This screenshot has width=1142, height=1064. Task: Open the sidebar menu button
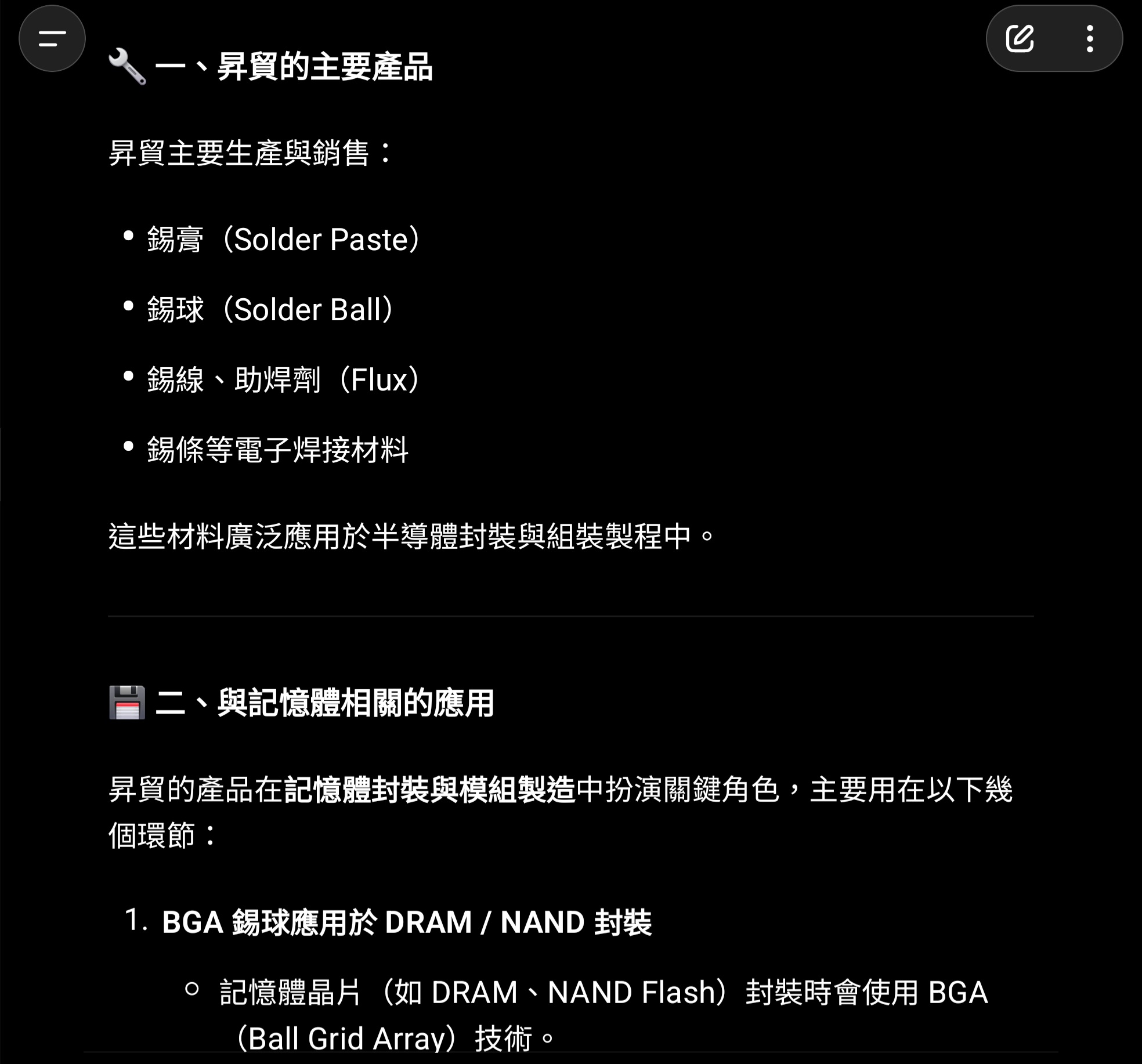pyautogui.click(x=52, y=39)
